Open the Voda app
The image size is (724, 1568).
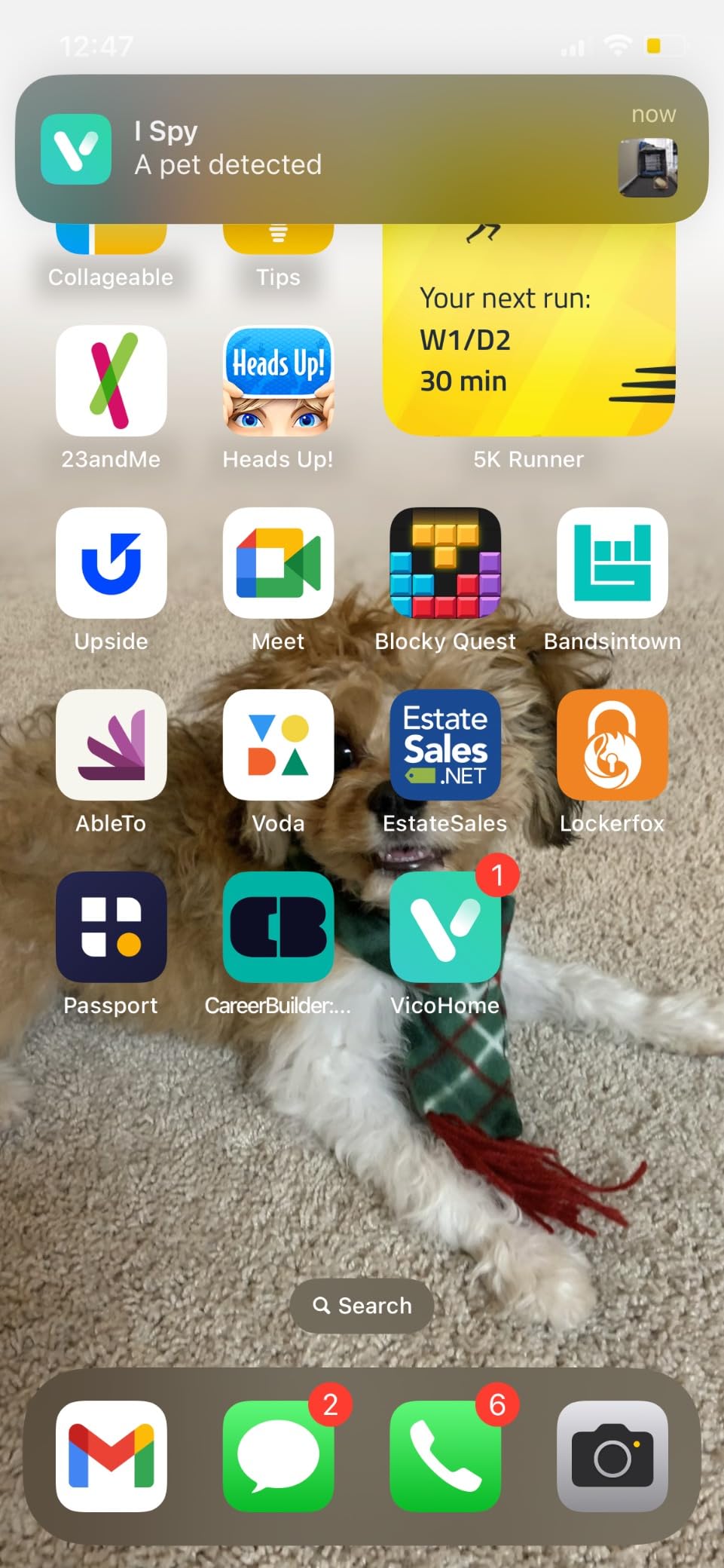278,745
